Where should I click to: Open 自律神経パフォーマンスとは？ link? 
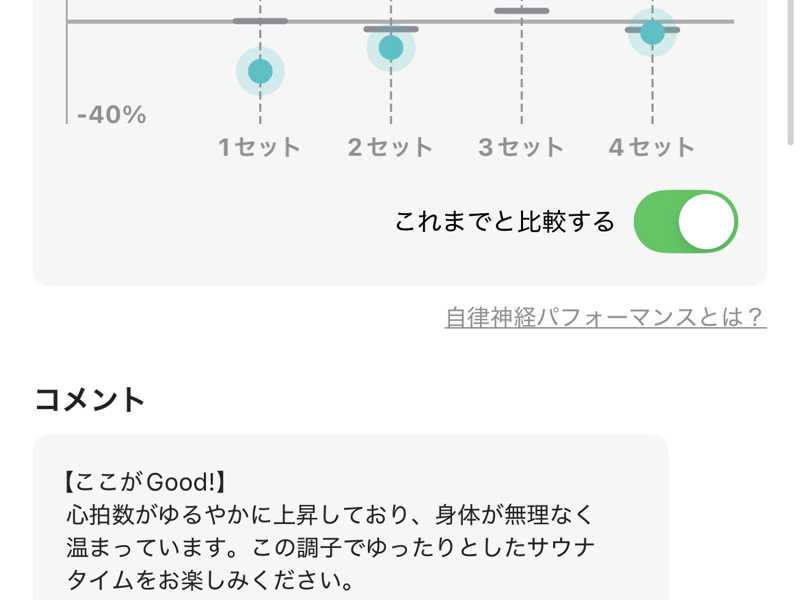[x=605, y=318]
